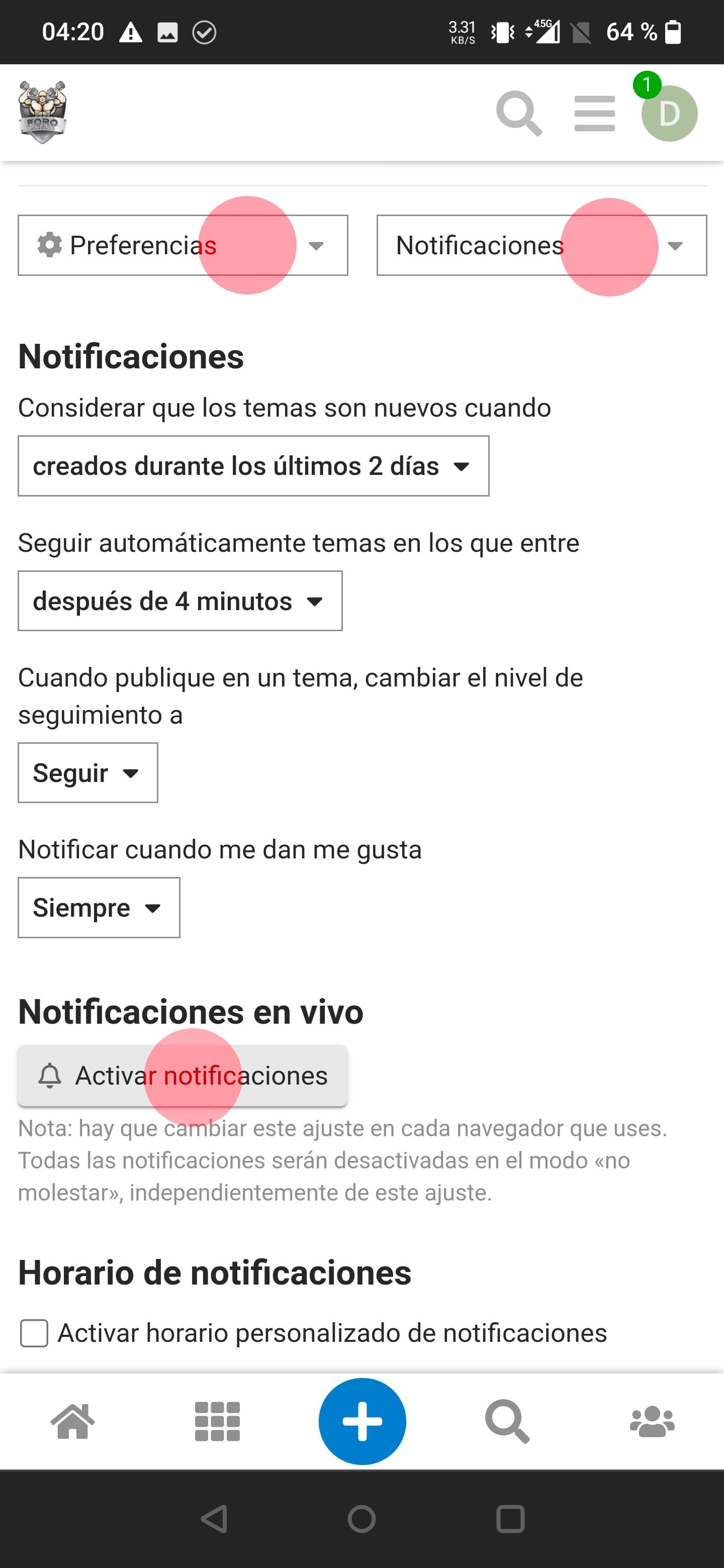
Task: Tap the system back button
Action: (x=214, y=1519)
